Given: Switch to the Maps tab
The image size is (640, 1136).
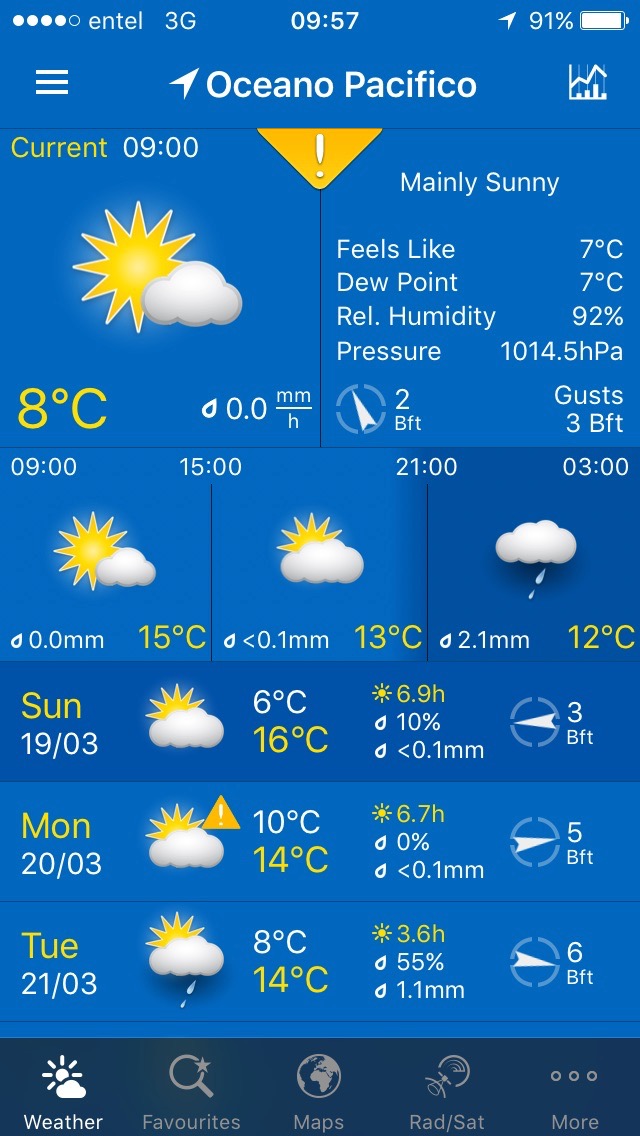Looking at the screenshot, I should pyautogui.click(x=319, y=1090).
